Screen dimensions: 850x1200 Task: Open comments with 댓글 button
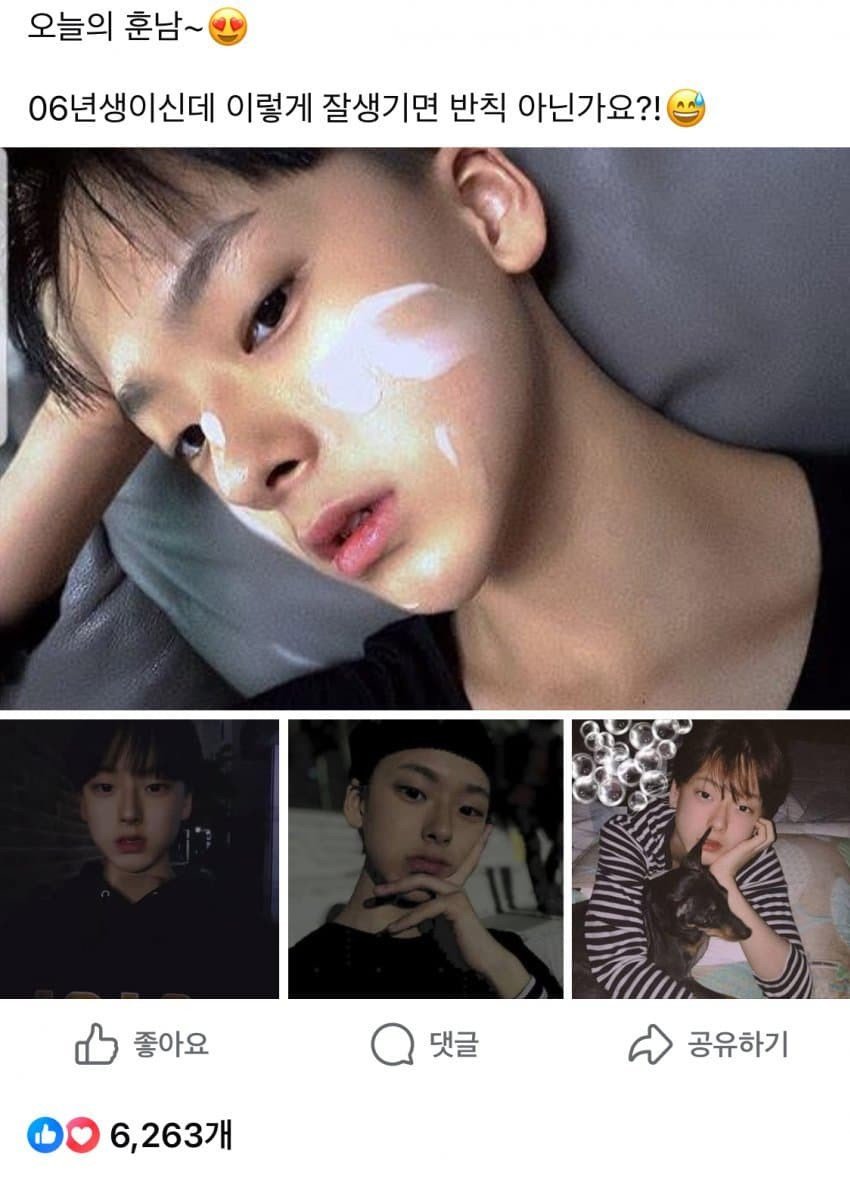(425, 1045)
